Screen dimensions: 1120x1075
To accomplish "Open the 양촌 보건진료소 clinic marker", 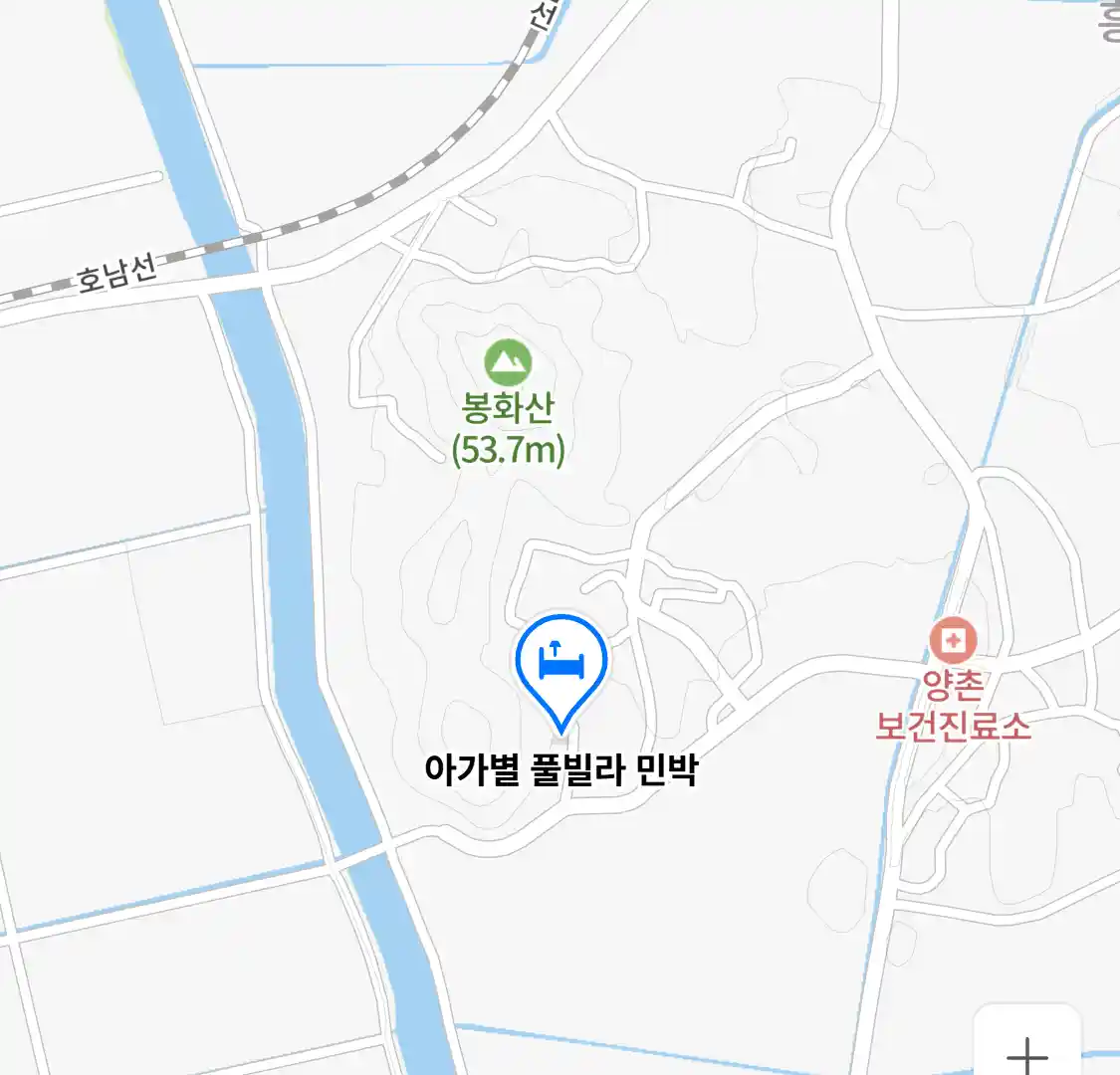I will (953, 641).
